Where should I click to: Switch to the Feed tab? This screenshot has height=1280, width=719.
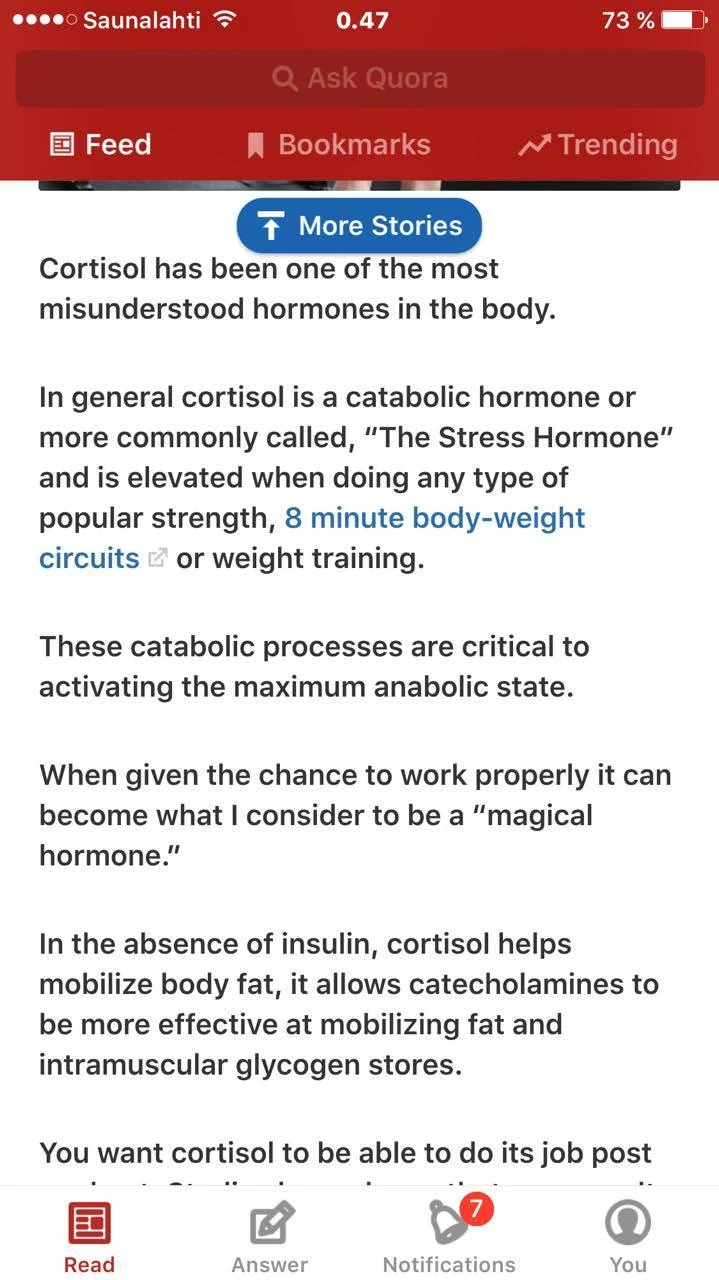[101, 145]
